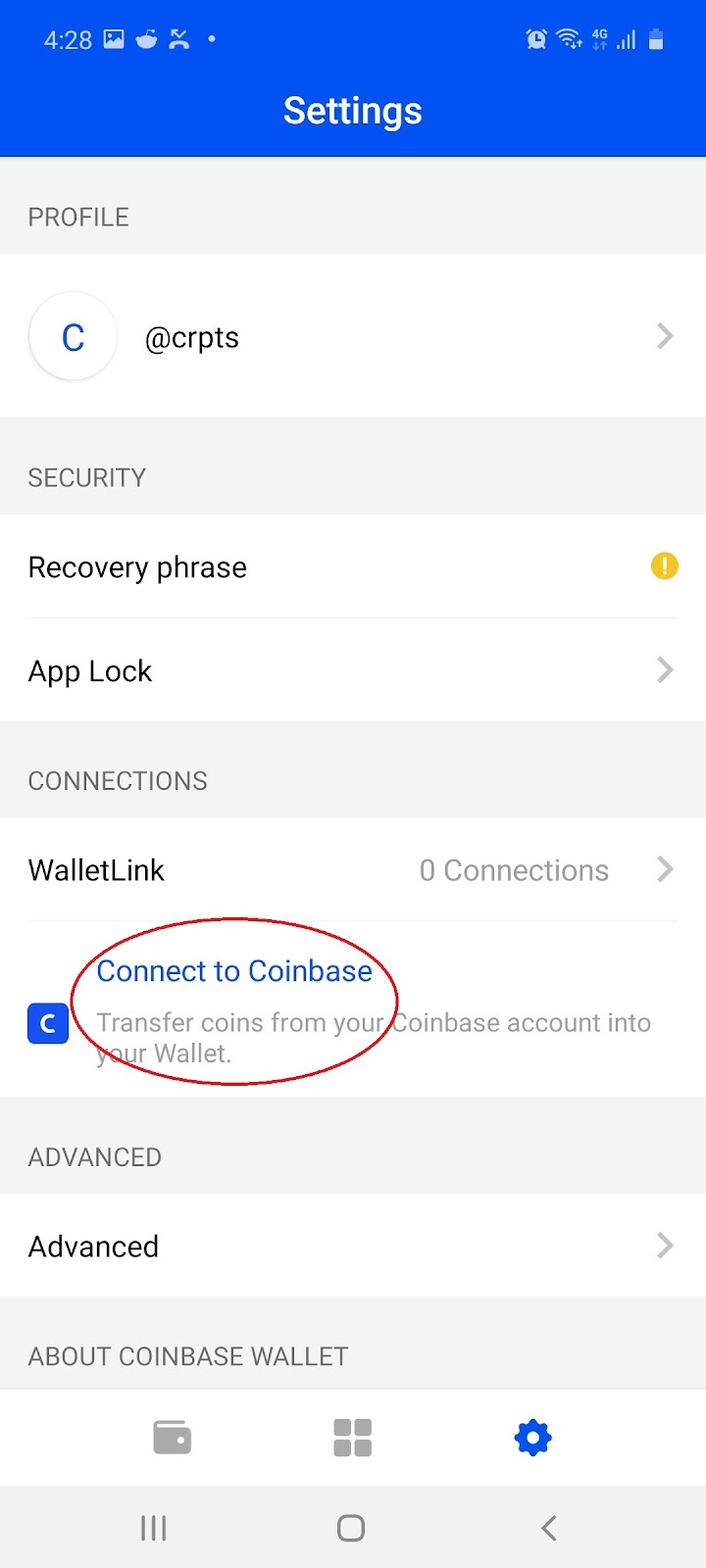The image size is (706, 1568).
Task: Switch to the wallet tab
Action: point(173,1438)
